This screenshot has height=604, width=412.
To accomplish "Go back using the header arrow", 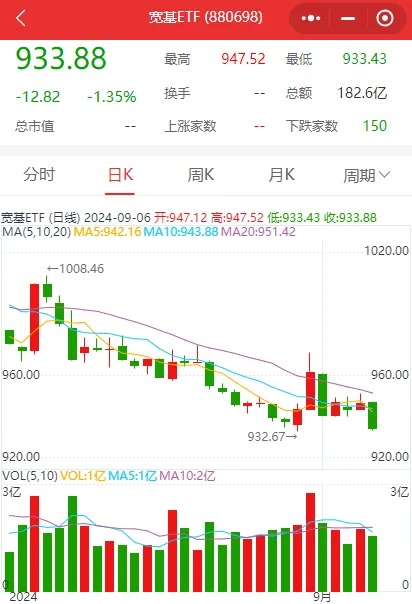I will [21, 18].
